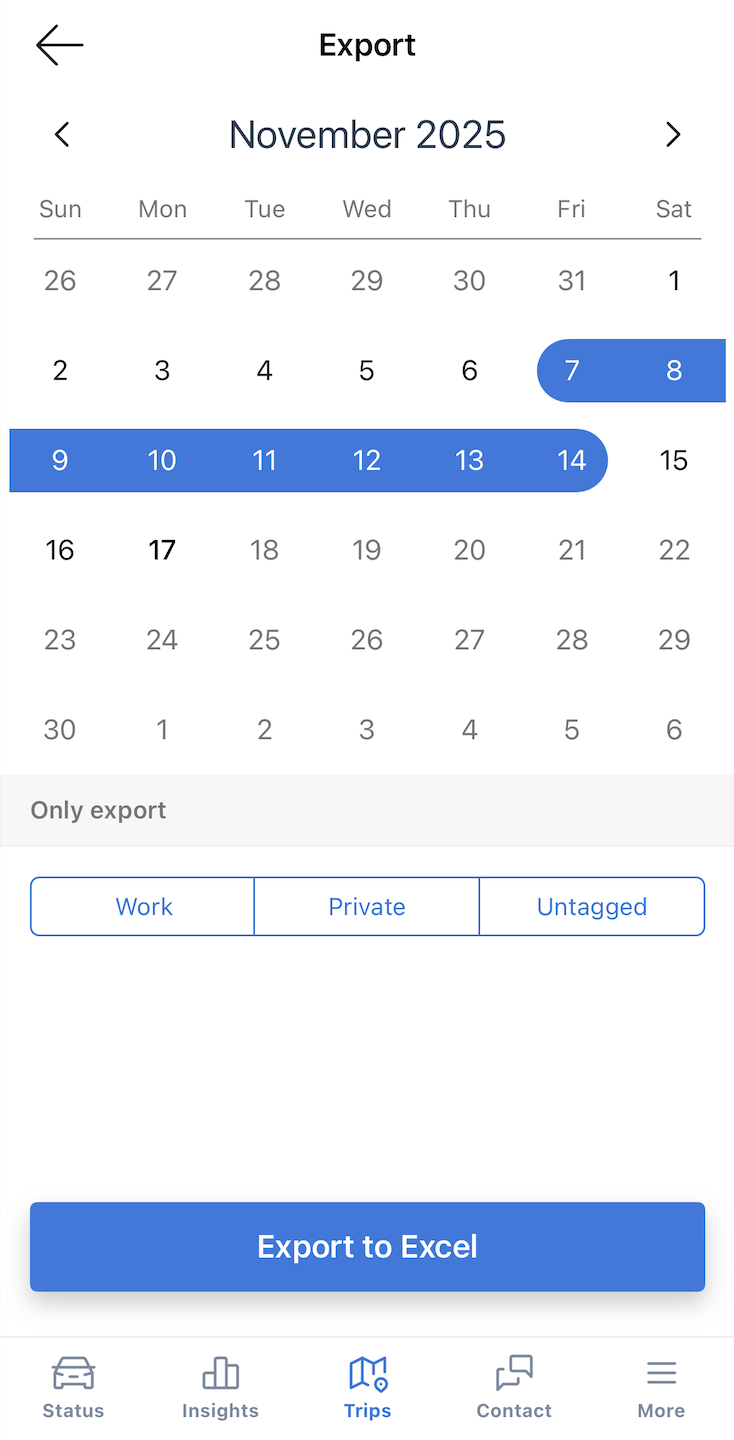Open the Insights tab
This screenshot has height=1440, width=734.
pos(220,1387)
